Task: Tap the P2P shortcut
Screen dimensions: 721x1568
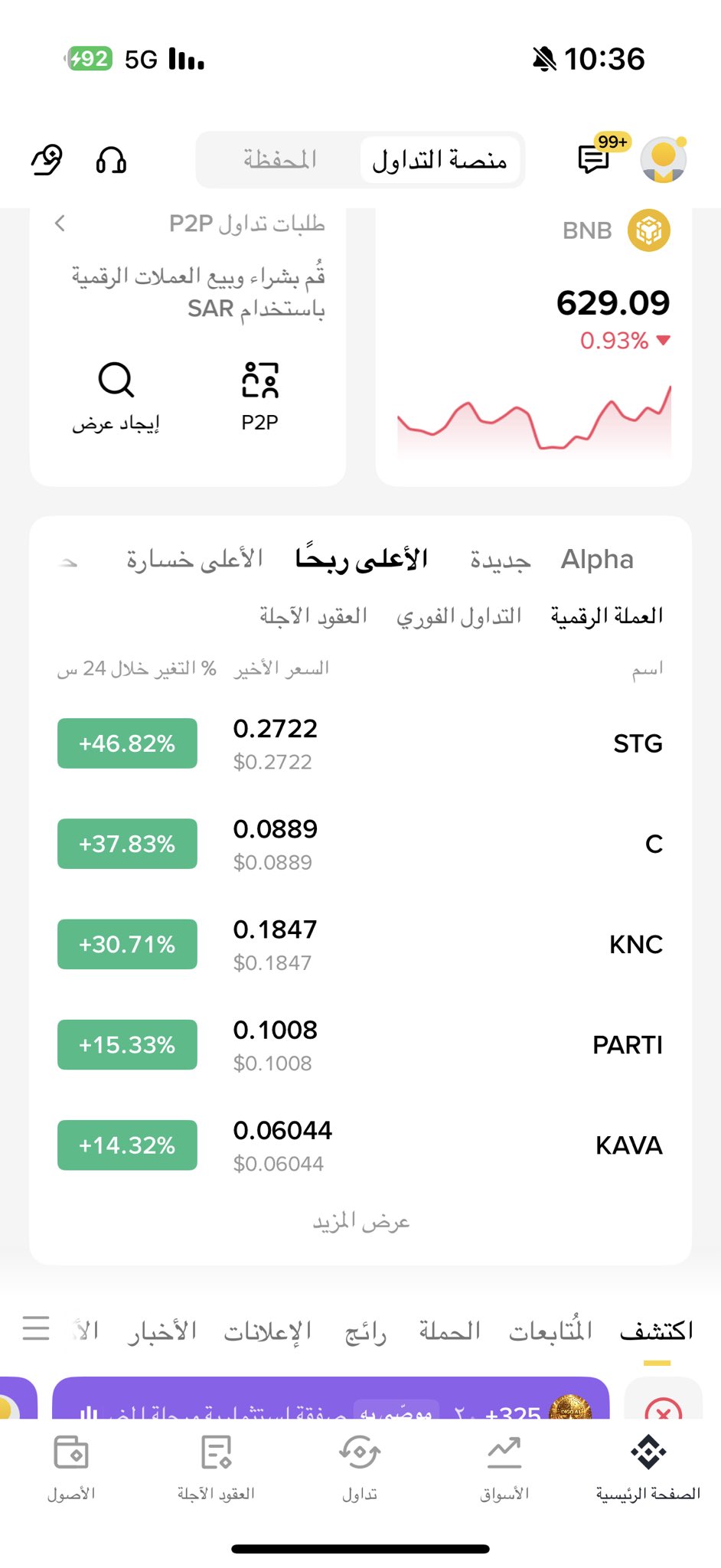Action: (259, 396)
